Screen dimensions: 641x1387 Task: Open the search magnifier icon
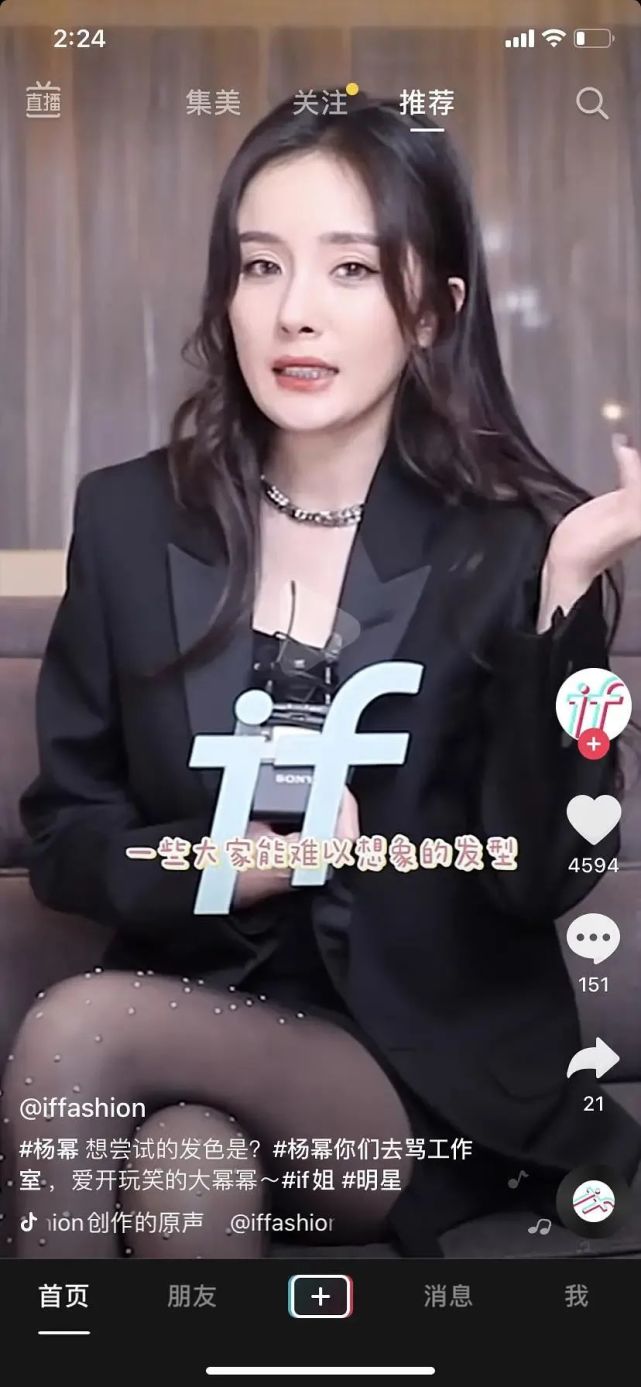coord(592,102)
